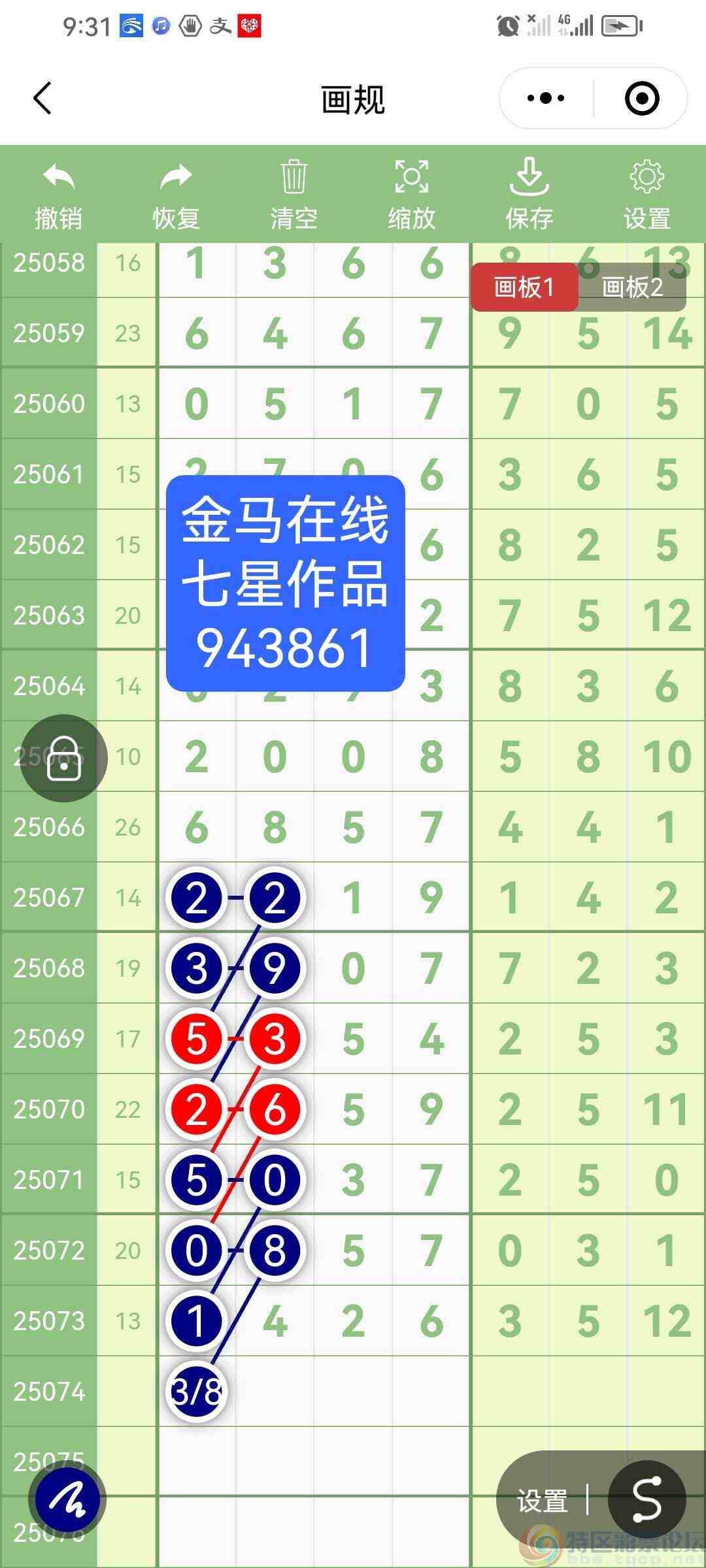Open the mini-program more options menu
Image resolution: width=706 pixels, height=1568 pixels.
[545, 98]
